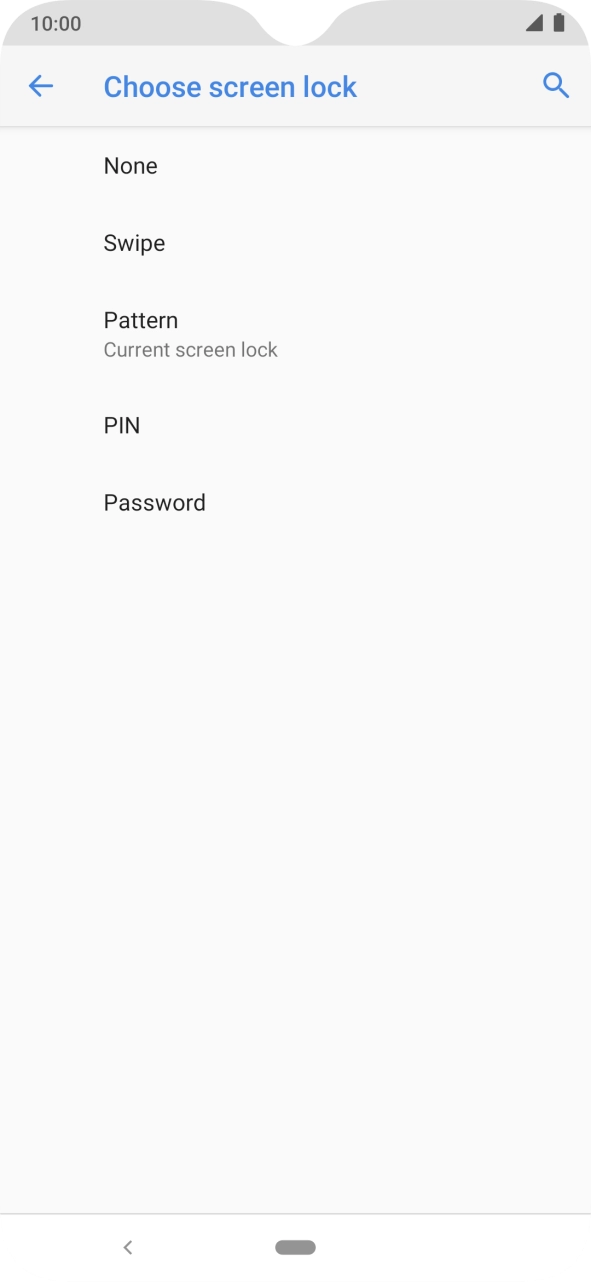Open the settings search icon
This screenshot has height=1282, width=591.
(x=556, y=86)
